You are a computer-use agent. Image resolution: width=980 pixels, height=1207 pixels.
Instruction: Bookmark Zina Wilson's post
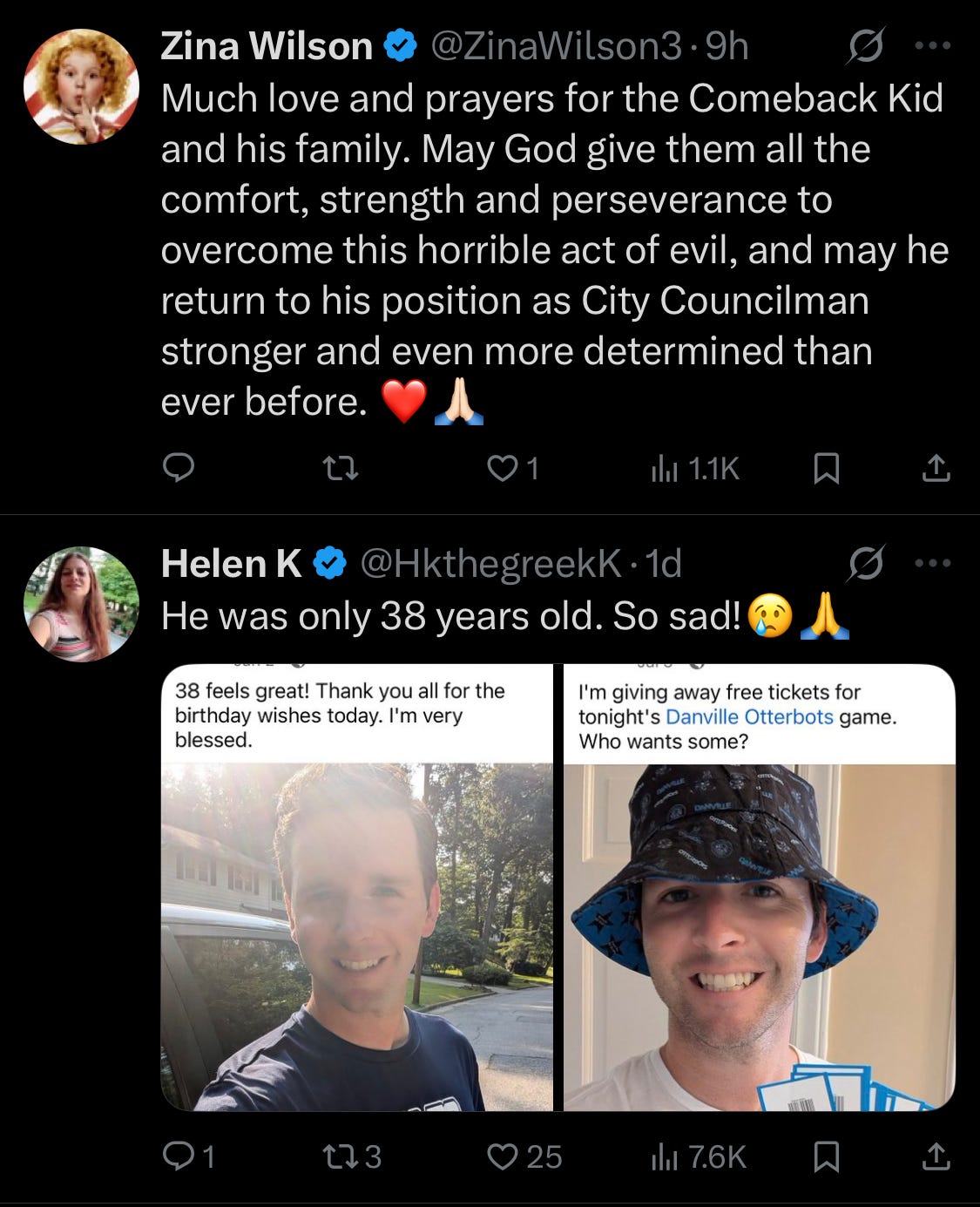826,469
